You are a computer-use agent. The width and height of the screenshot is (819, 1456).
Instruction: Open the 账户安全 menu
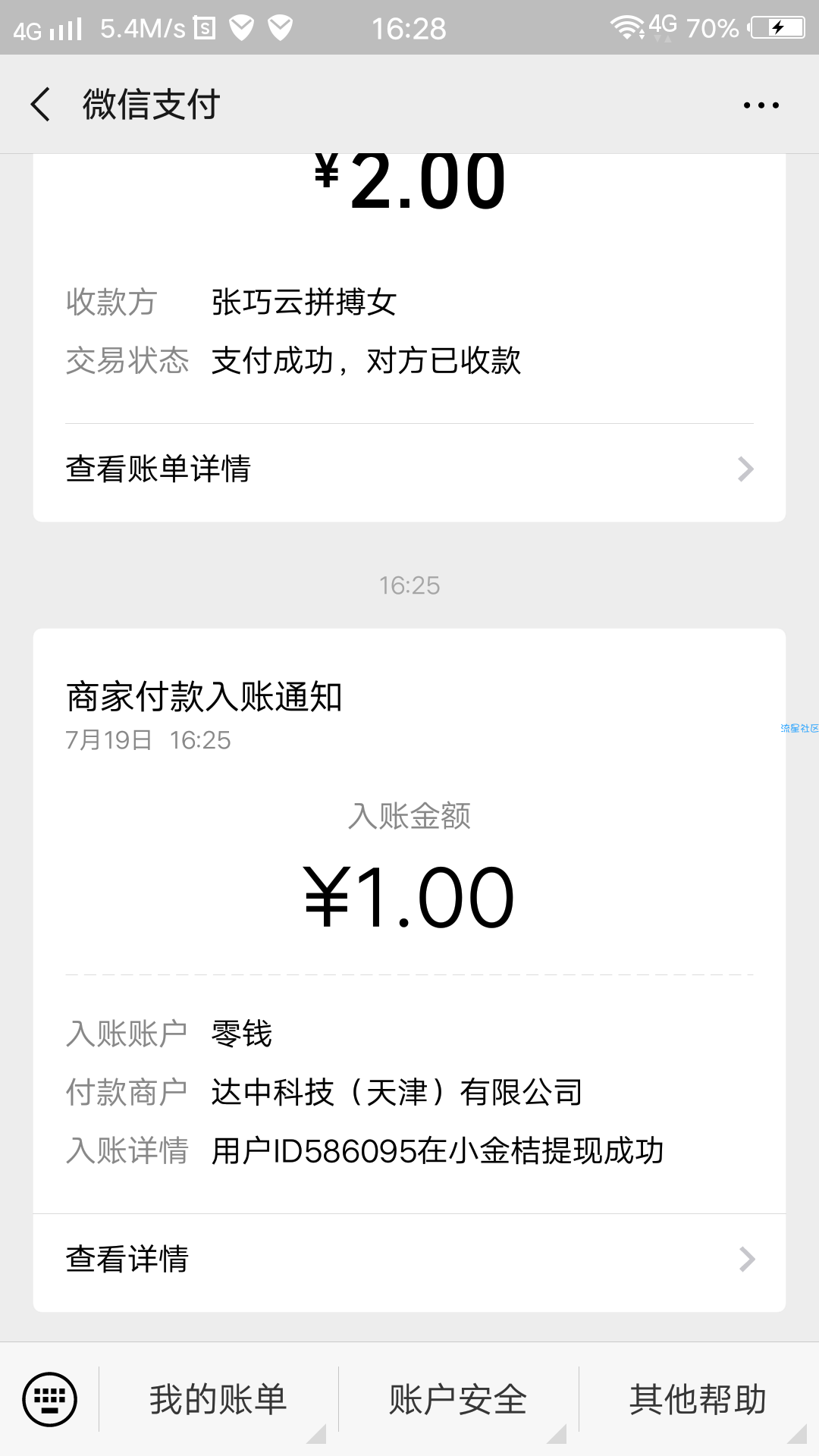coord(458,1399)
